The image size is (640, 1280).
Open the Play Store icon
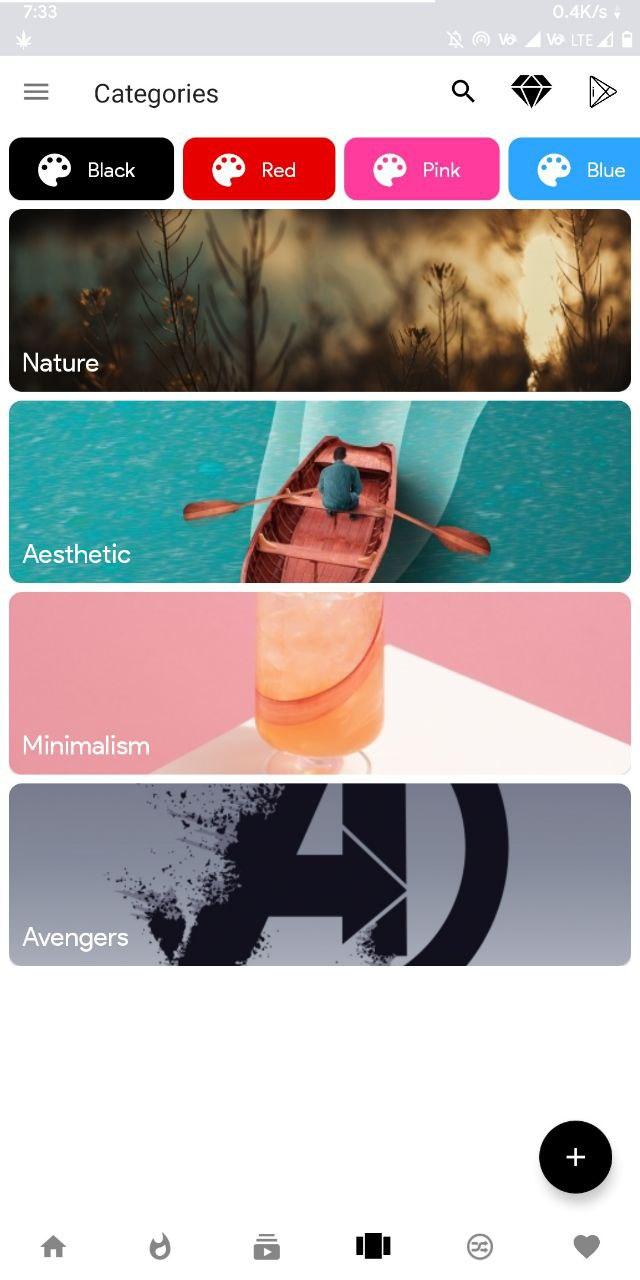pos(602,92)
